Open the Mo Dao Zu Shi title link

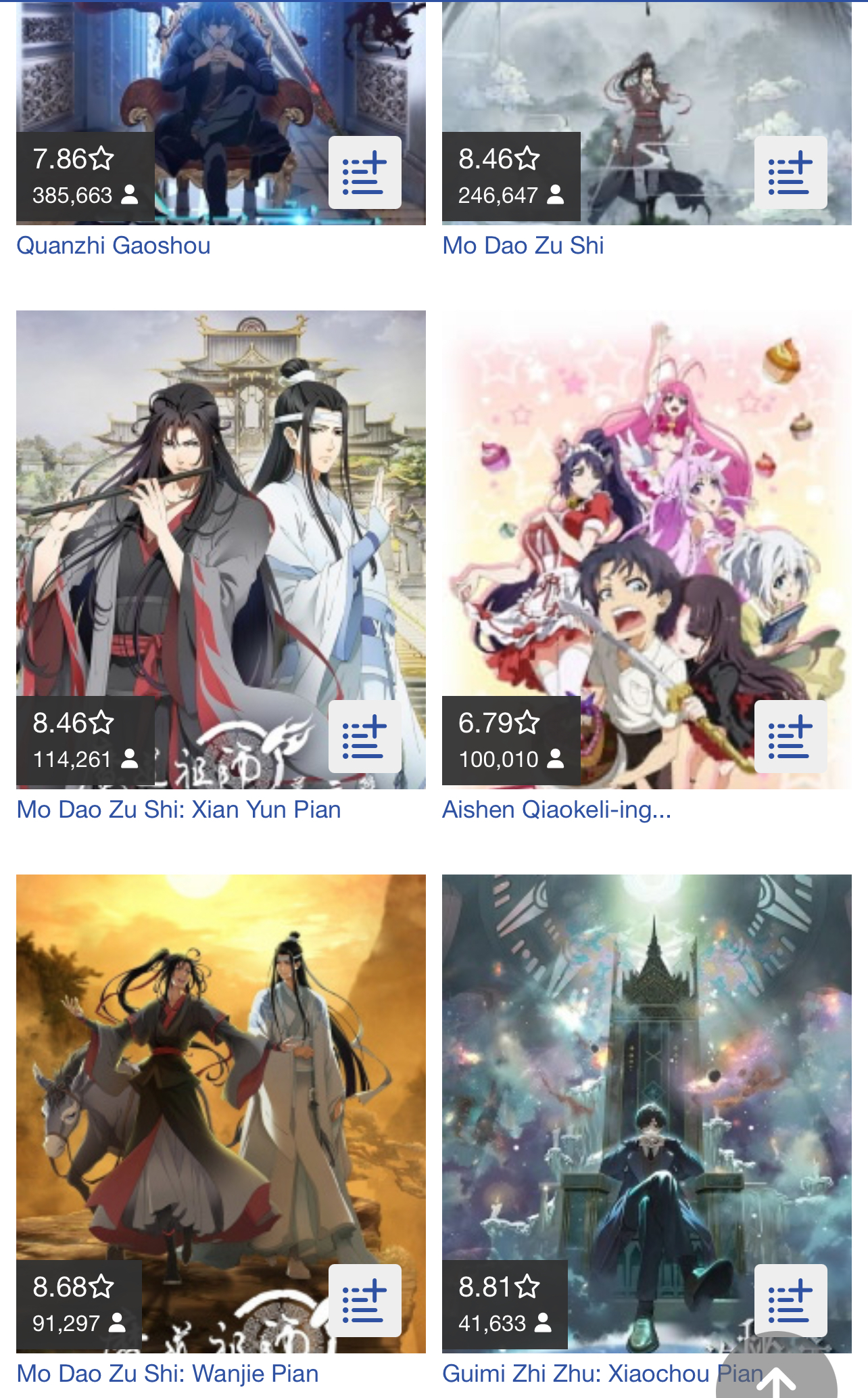click(x=523, y=246)
